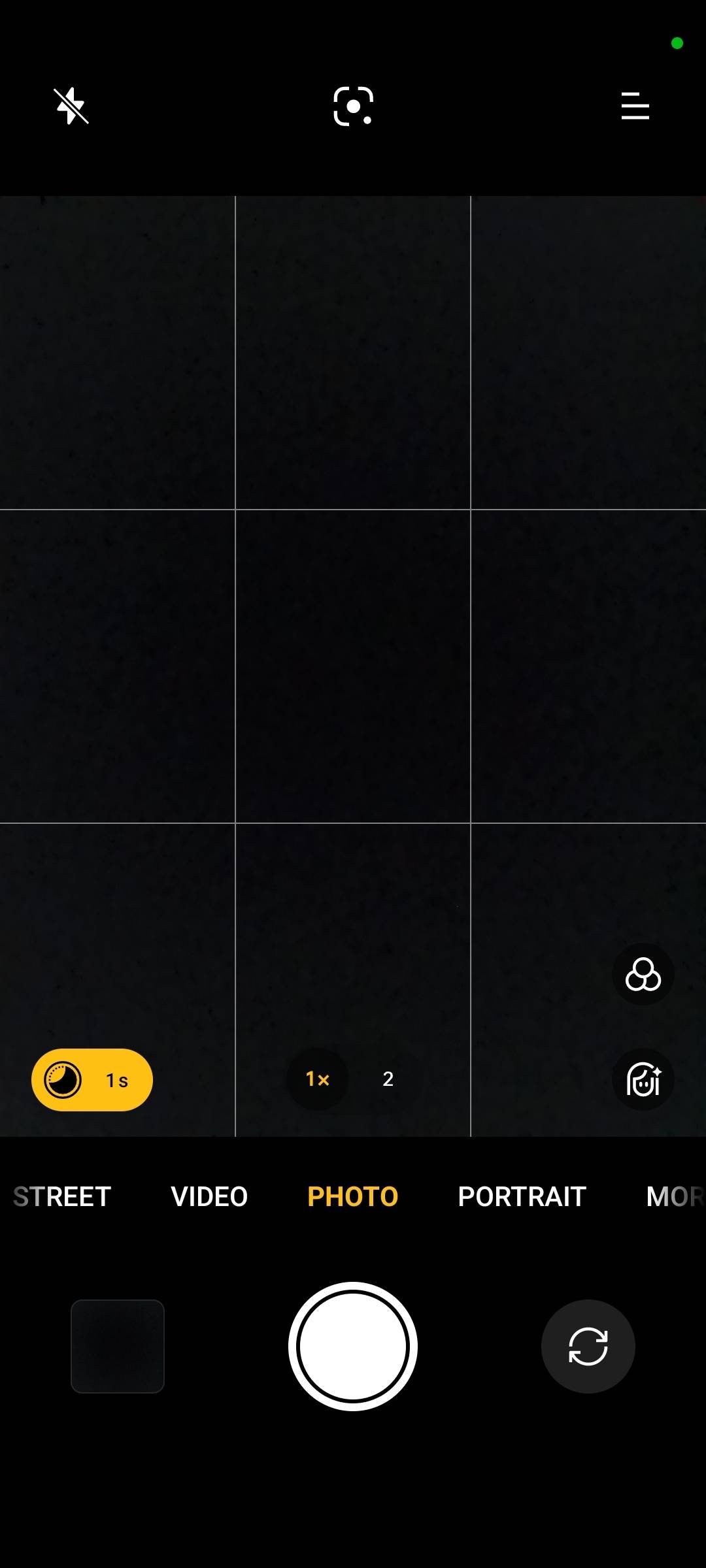The image size is (706, 1568).
Task: Switch to PORTRAIT mode
Action: (521, 1196)
